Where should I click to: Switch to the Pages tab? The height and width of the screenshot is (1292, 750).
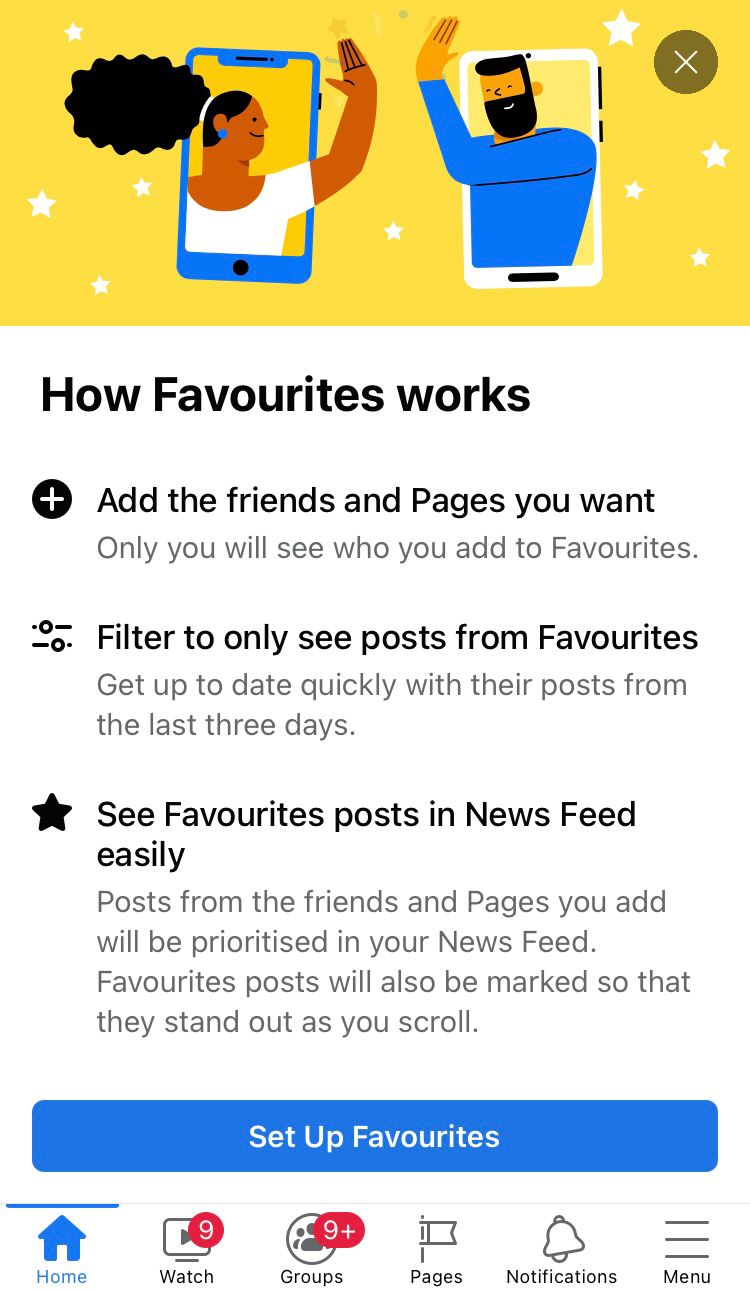click(437, 1250)
